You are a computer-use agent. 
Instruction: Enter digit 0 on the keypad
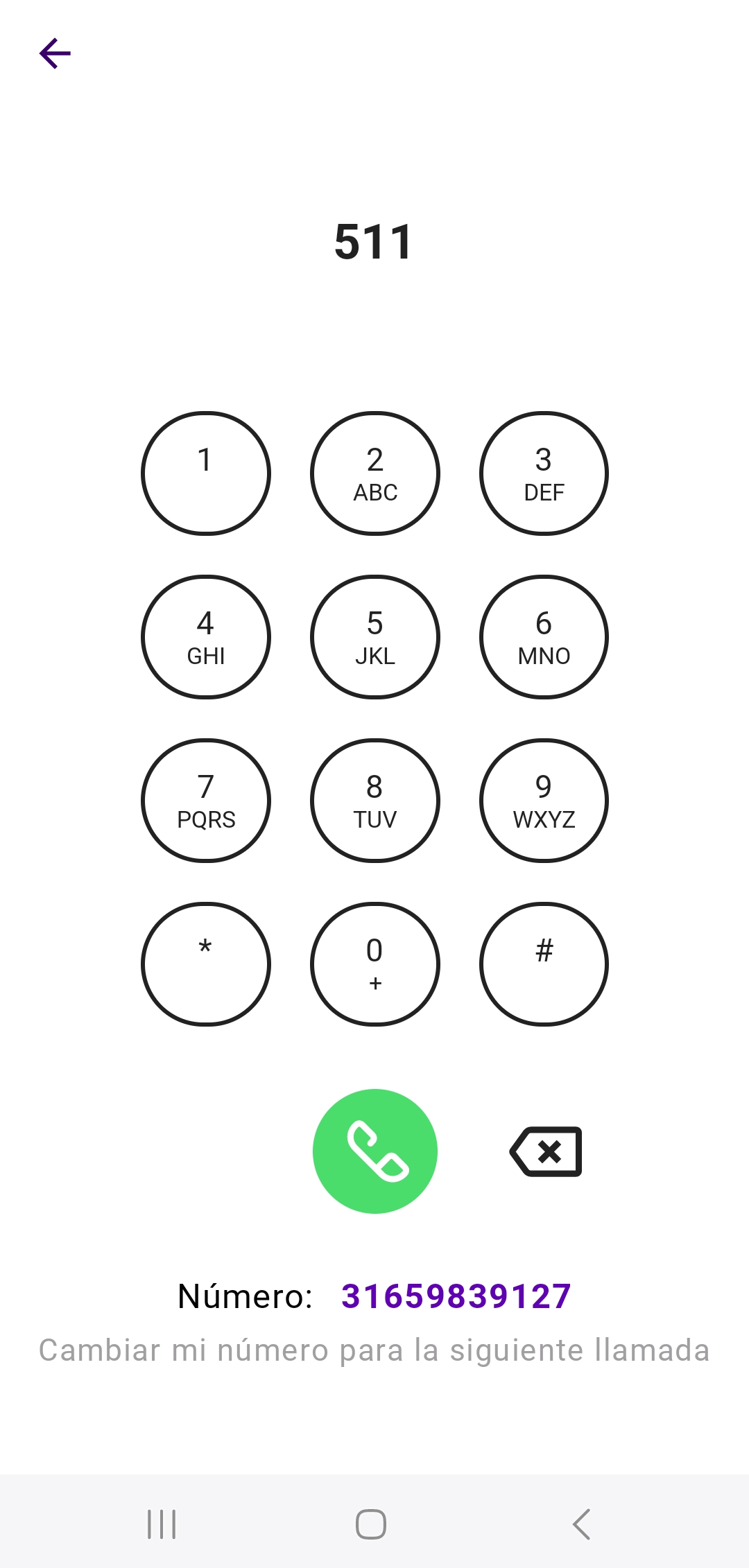(x=375, y=964)
